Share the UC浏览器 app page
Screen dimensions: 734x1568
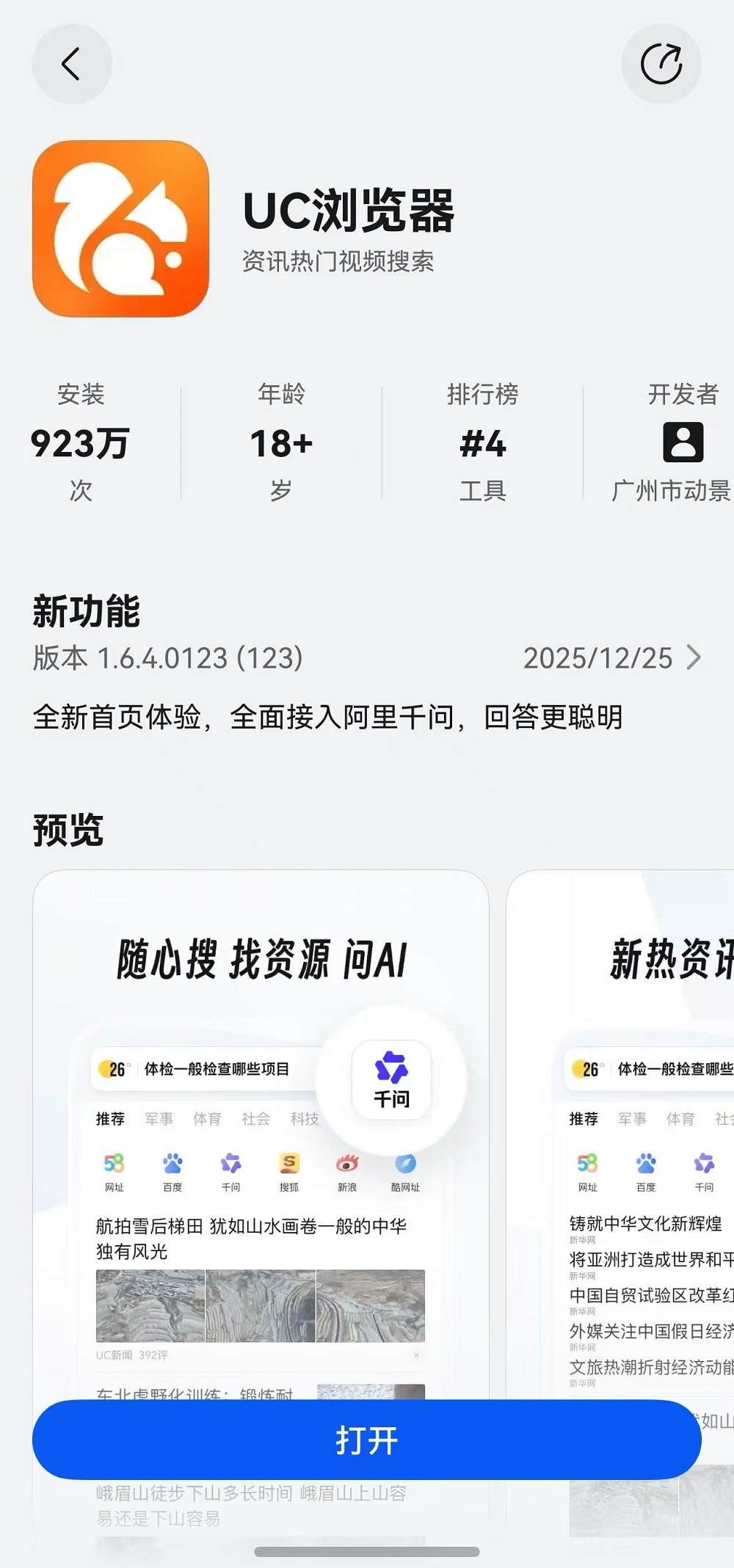(x=661, y=65)
